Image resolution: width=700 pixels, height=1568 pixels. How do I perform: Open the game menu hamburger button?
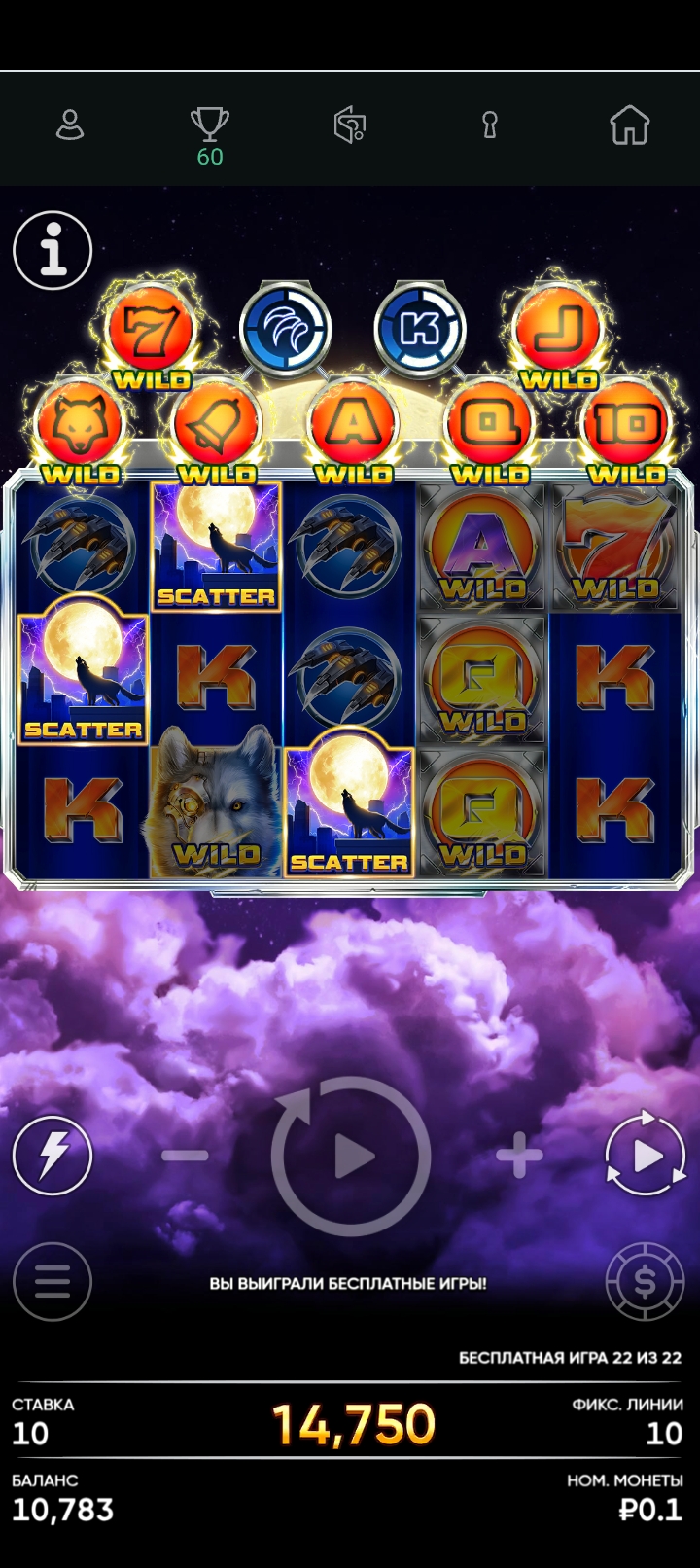(x=52, y=1282)
